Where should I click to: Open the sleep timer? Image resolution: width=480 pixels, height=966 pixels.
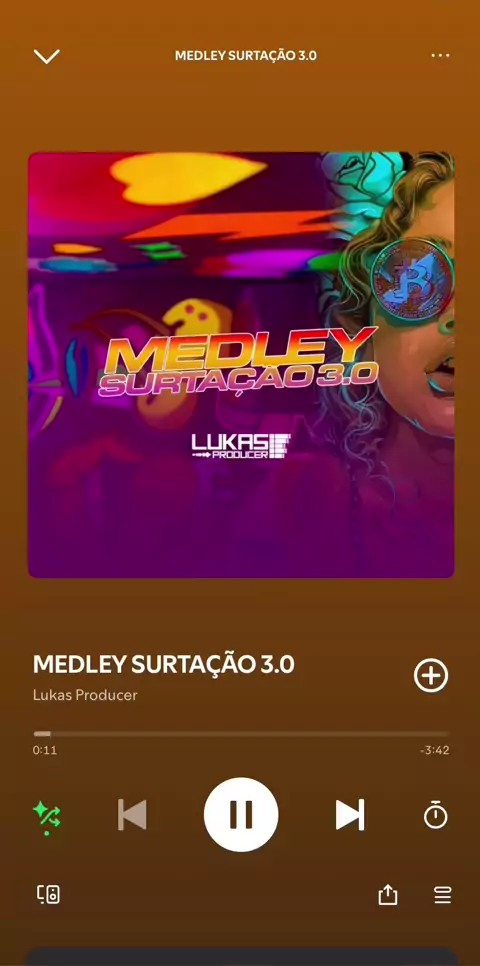436,814
